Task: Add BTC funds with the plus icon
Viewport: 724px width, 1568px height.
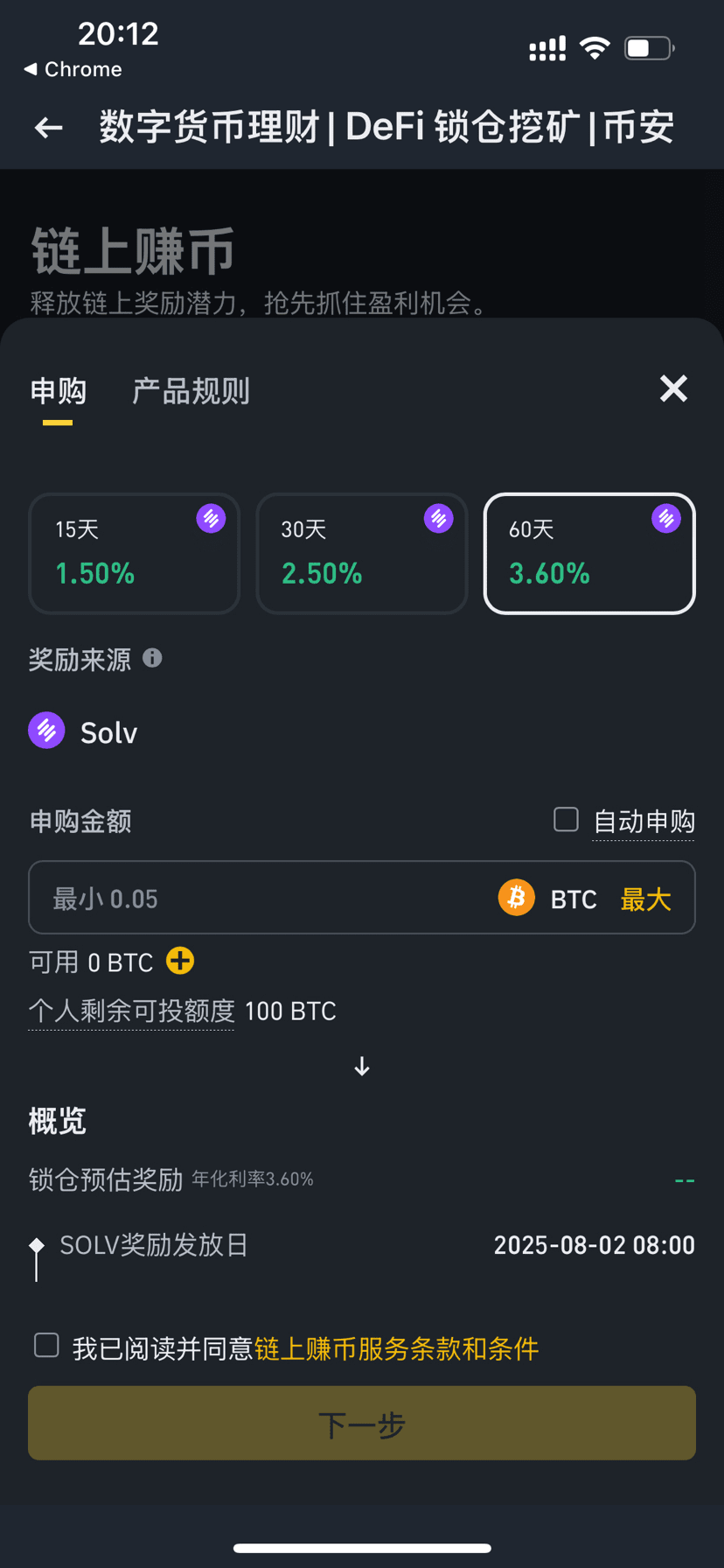Action: (180, 961)
